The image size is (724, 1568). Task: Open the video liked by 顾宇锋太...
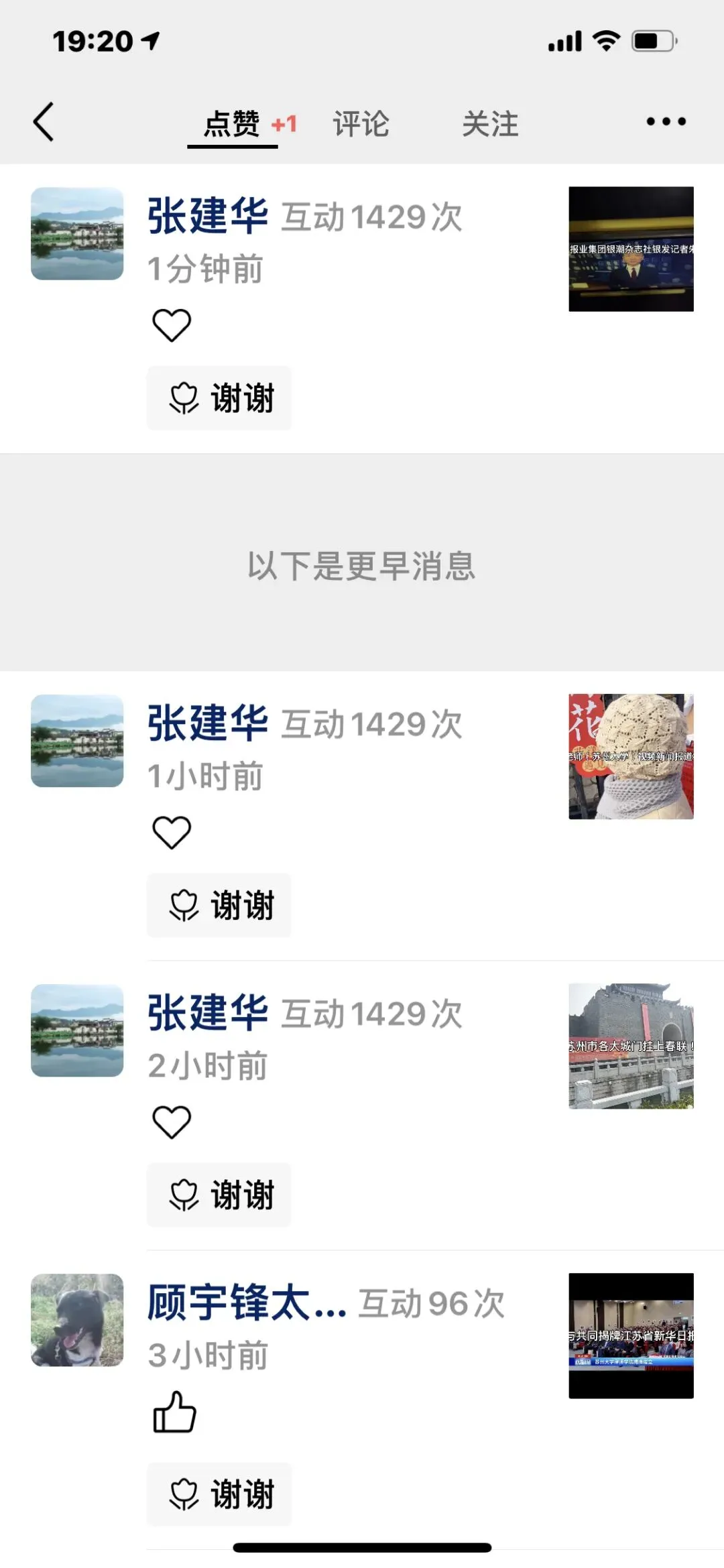[631, 1335]
